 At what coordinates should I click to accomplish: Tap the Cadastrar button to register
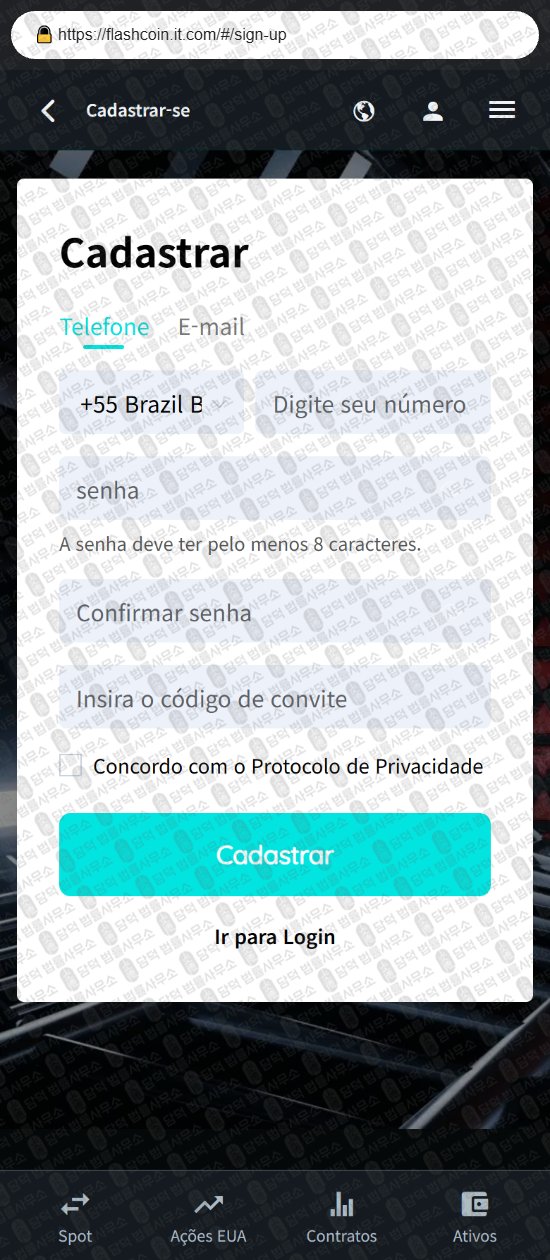(275, 855)
